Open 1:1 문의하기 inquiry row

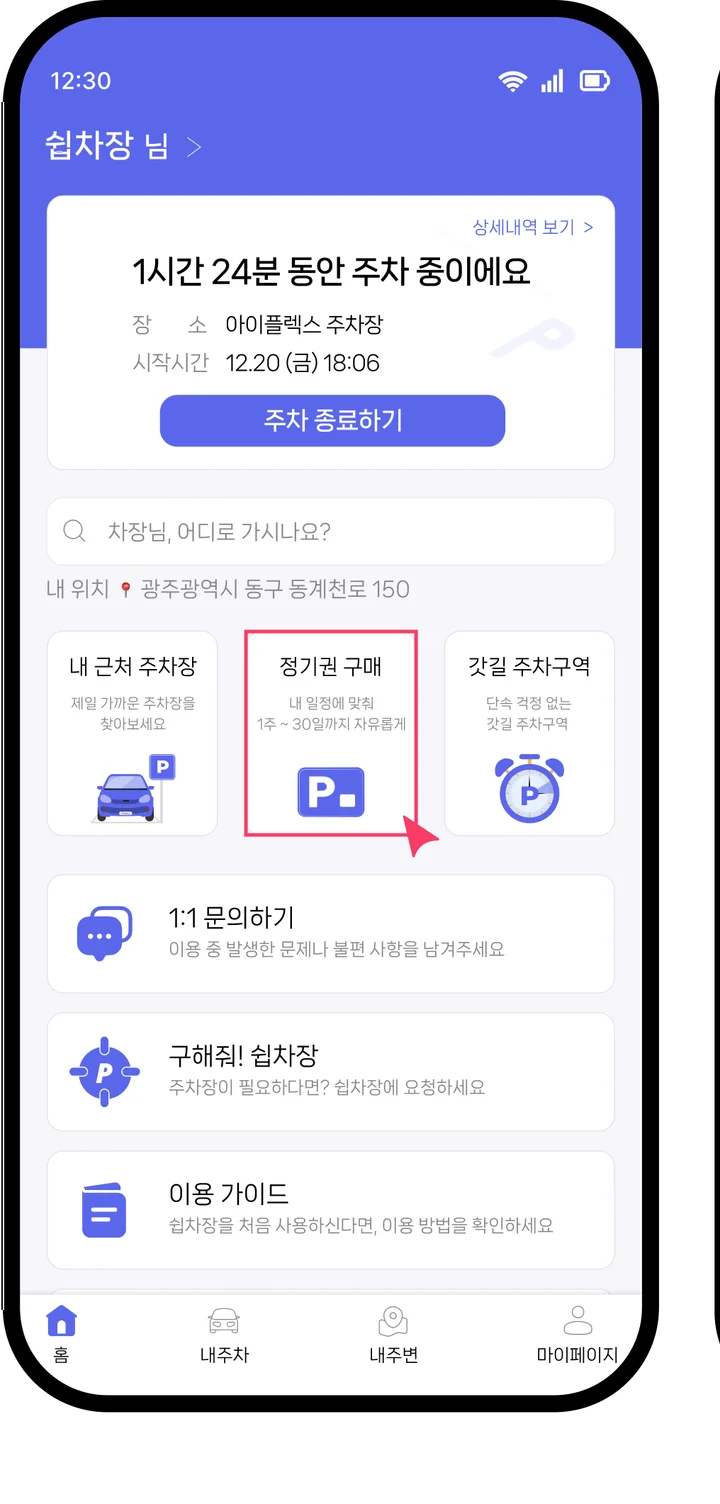point(331,934)
